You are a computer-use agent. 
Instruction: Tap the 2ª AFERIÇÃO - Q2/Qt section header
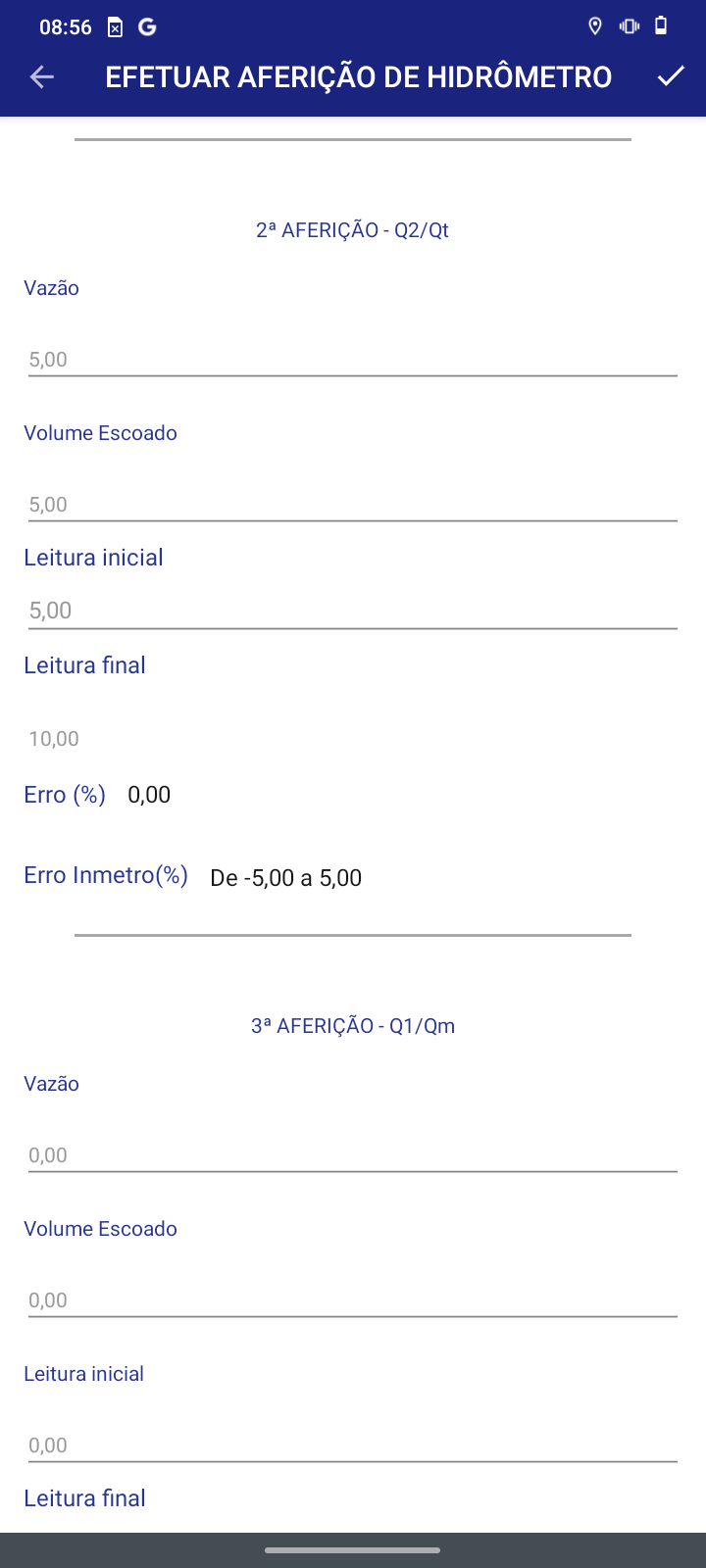(x=353, y=229)
